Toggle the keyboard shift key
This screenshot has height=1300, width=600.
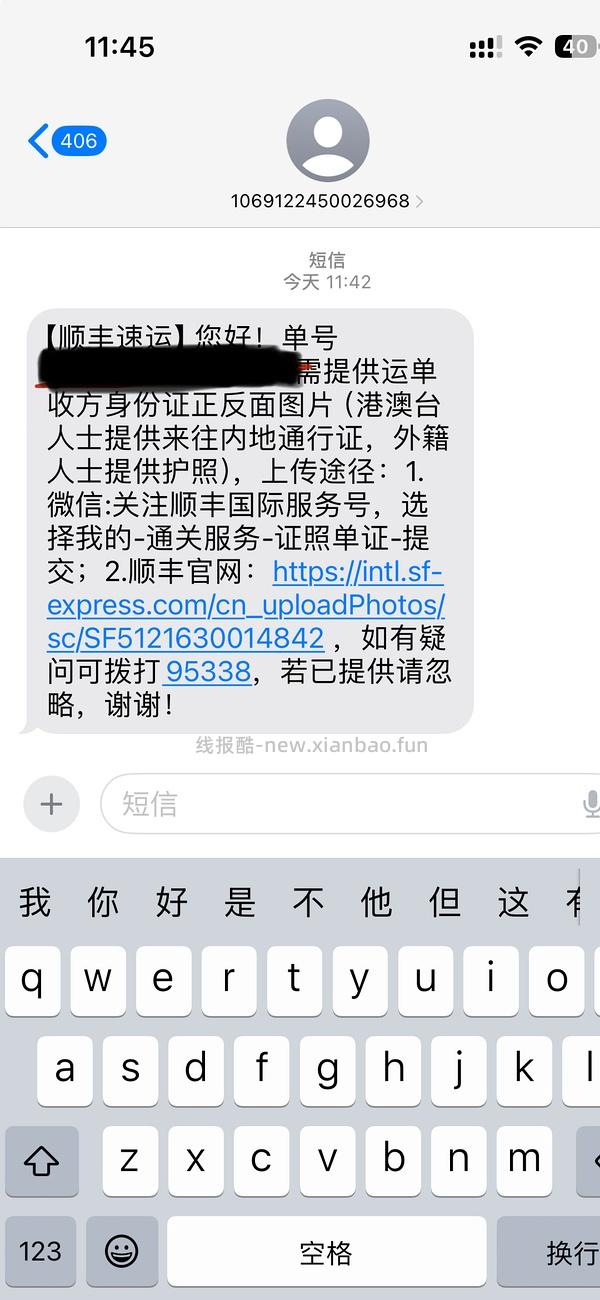tap(41, 1161)
